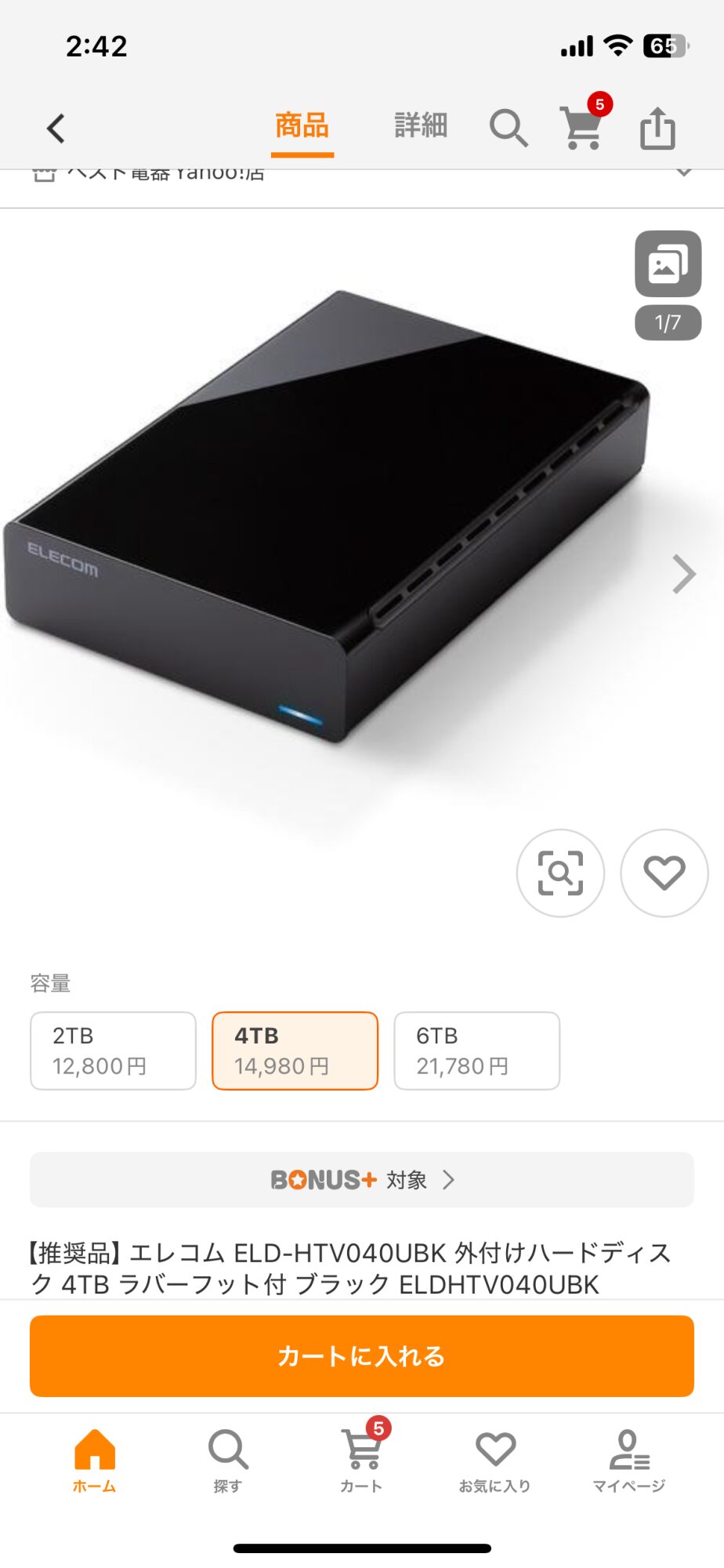Tap カートに入れる to add to cart
724x1568 pixels.
(362, 1356)
